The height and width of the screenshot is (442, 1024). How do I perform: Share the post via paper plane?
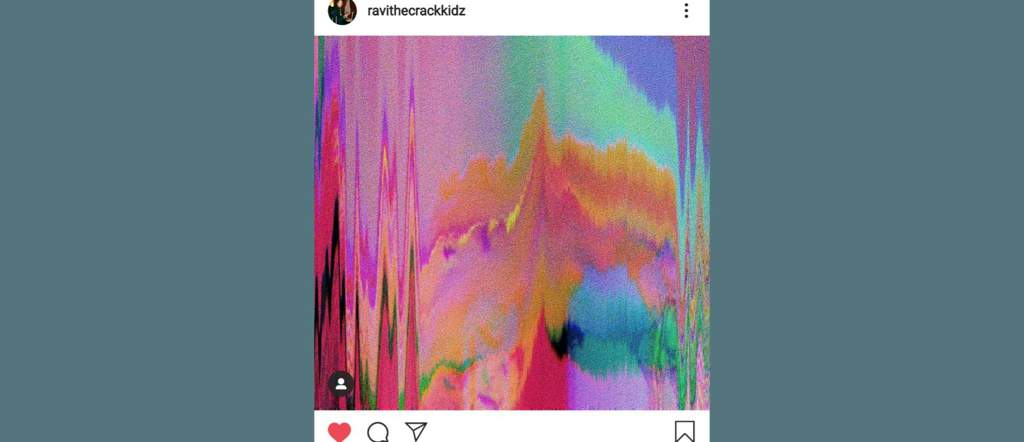click(x=416, y=432)
